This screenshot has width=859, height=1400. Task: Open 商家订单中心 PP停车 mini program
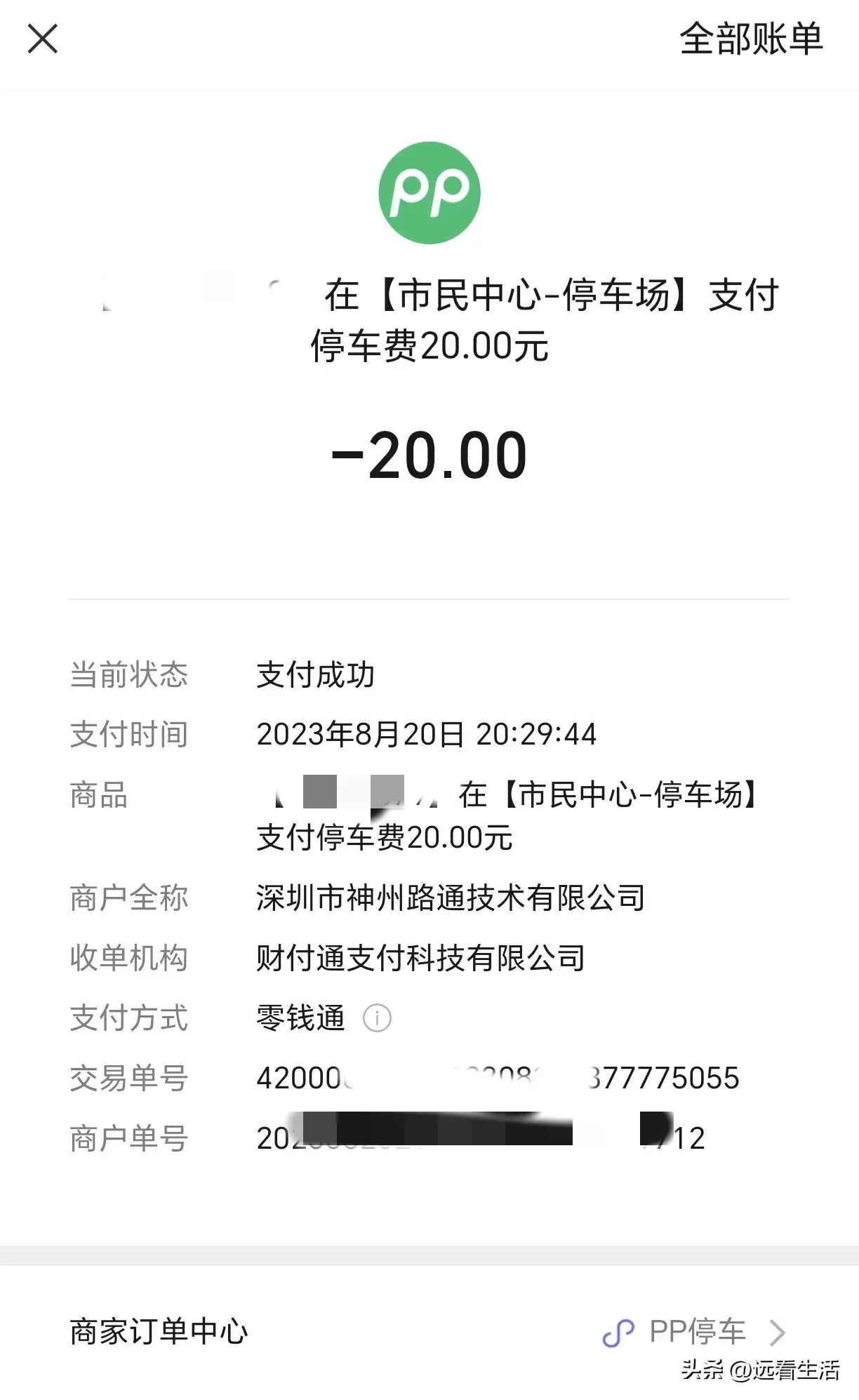[695, 1331]
